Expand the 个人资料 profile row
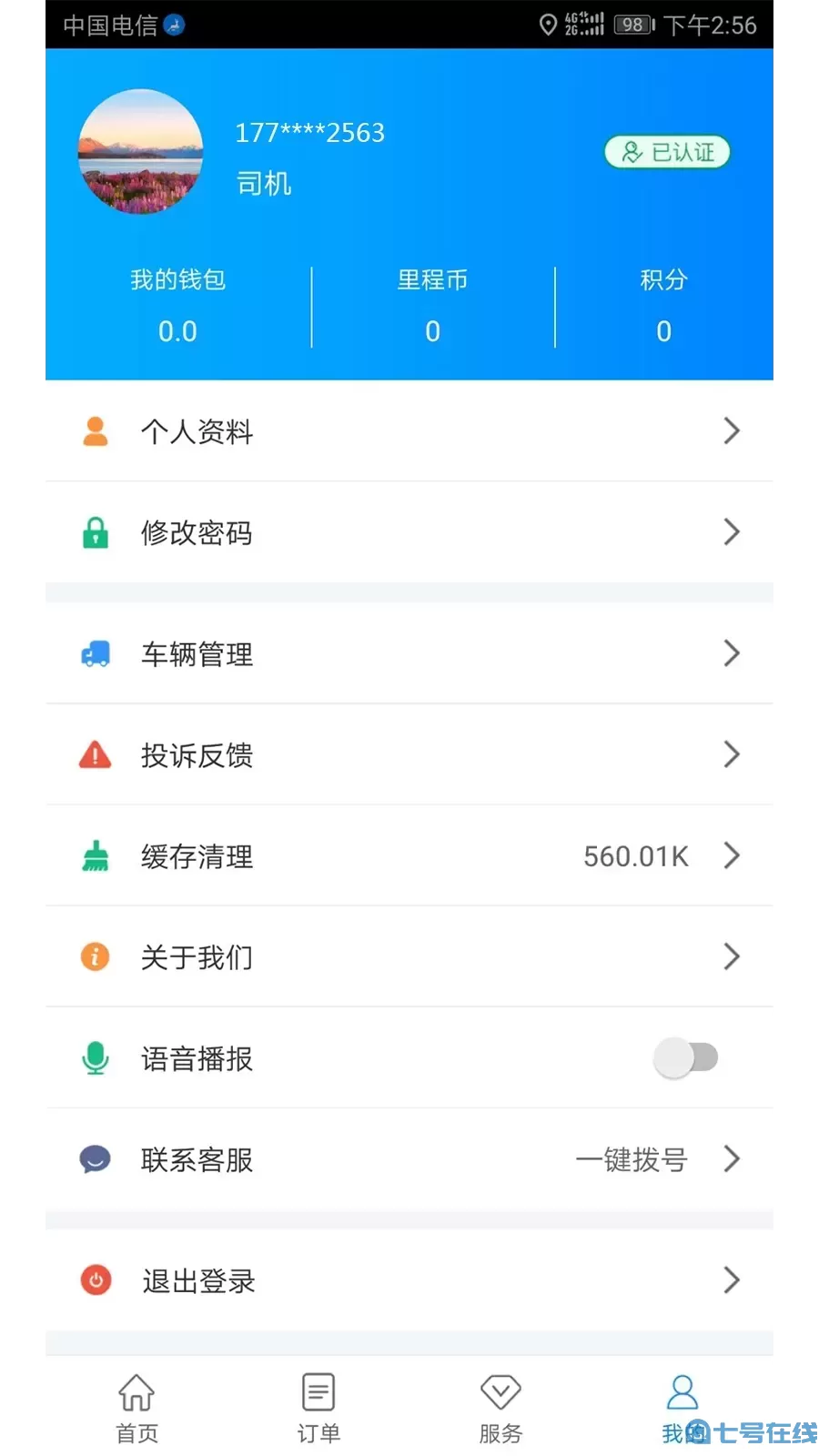819x1456 pixels. [x=732, y=430]
